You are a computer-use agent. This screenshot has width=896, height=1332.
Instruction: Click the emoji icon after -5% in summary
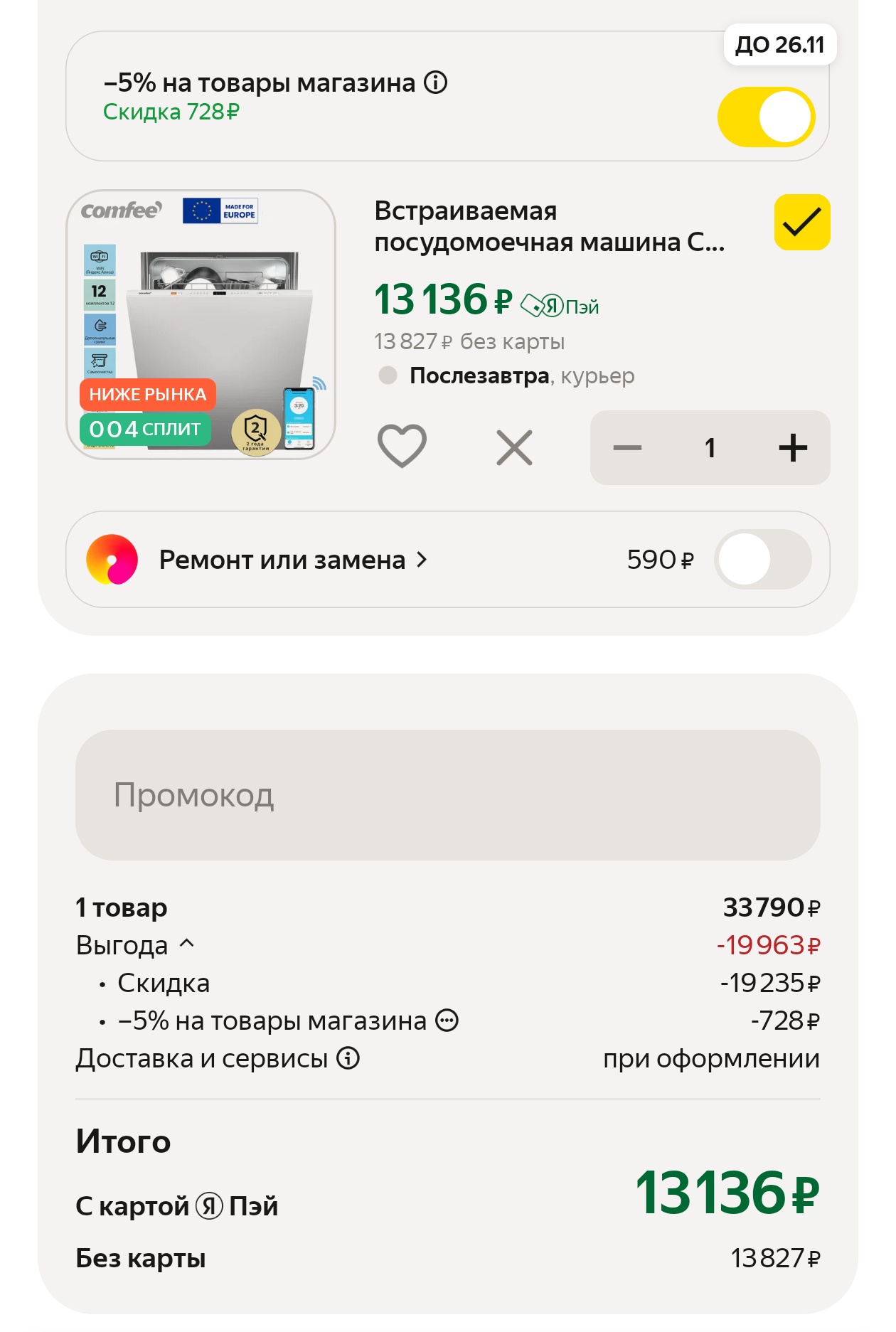(445, 1020)
